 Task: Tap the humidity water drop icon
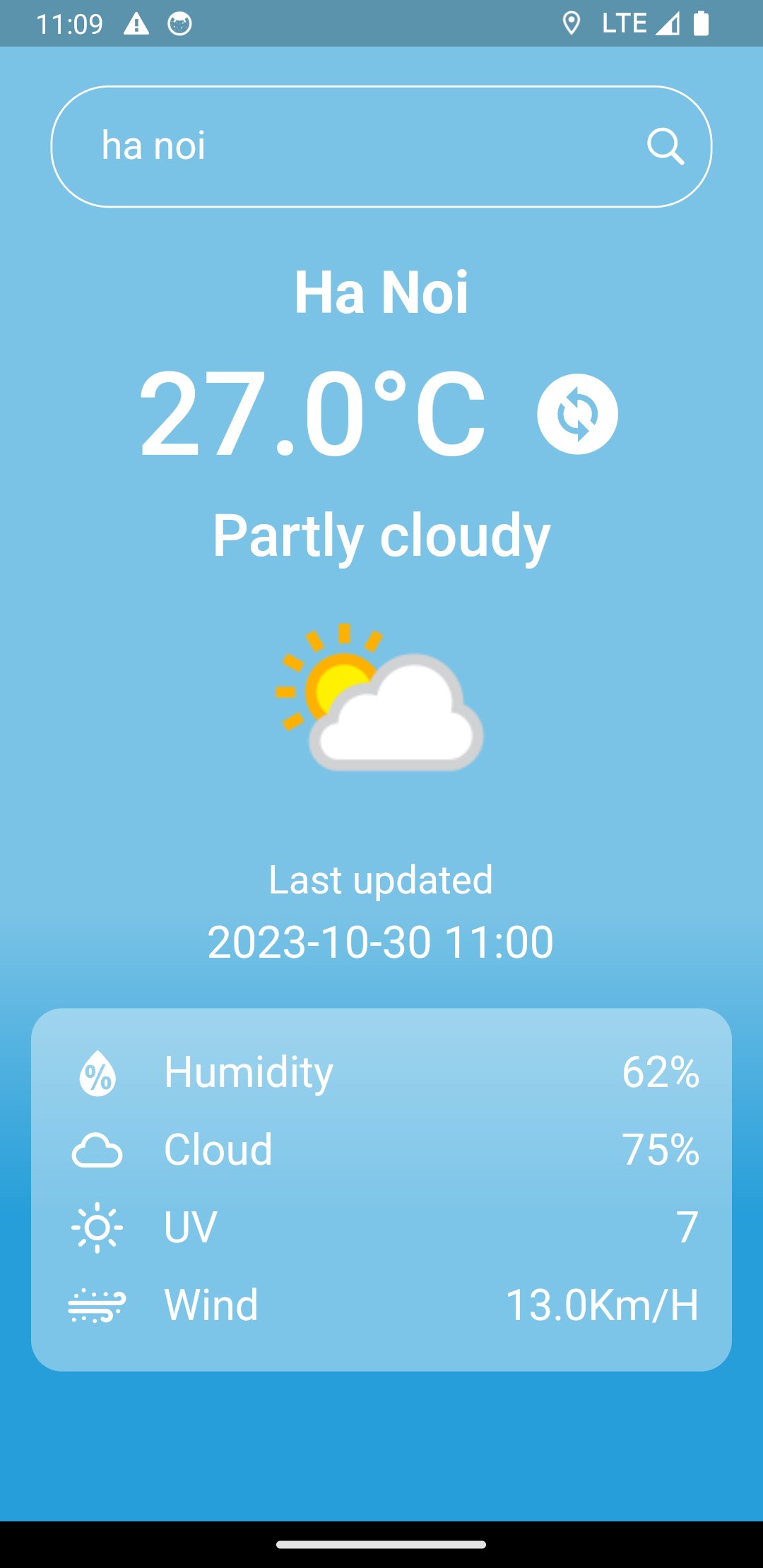[98, 1073]
